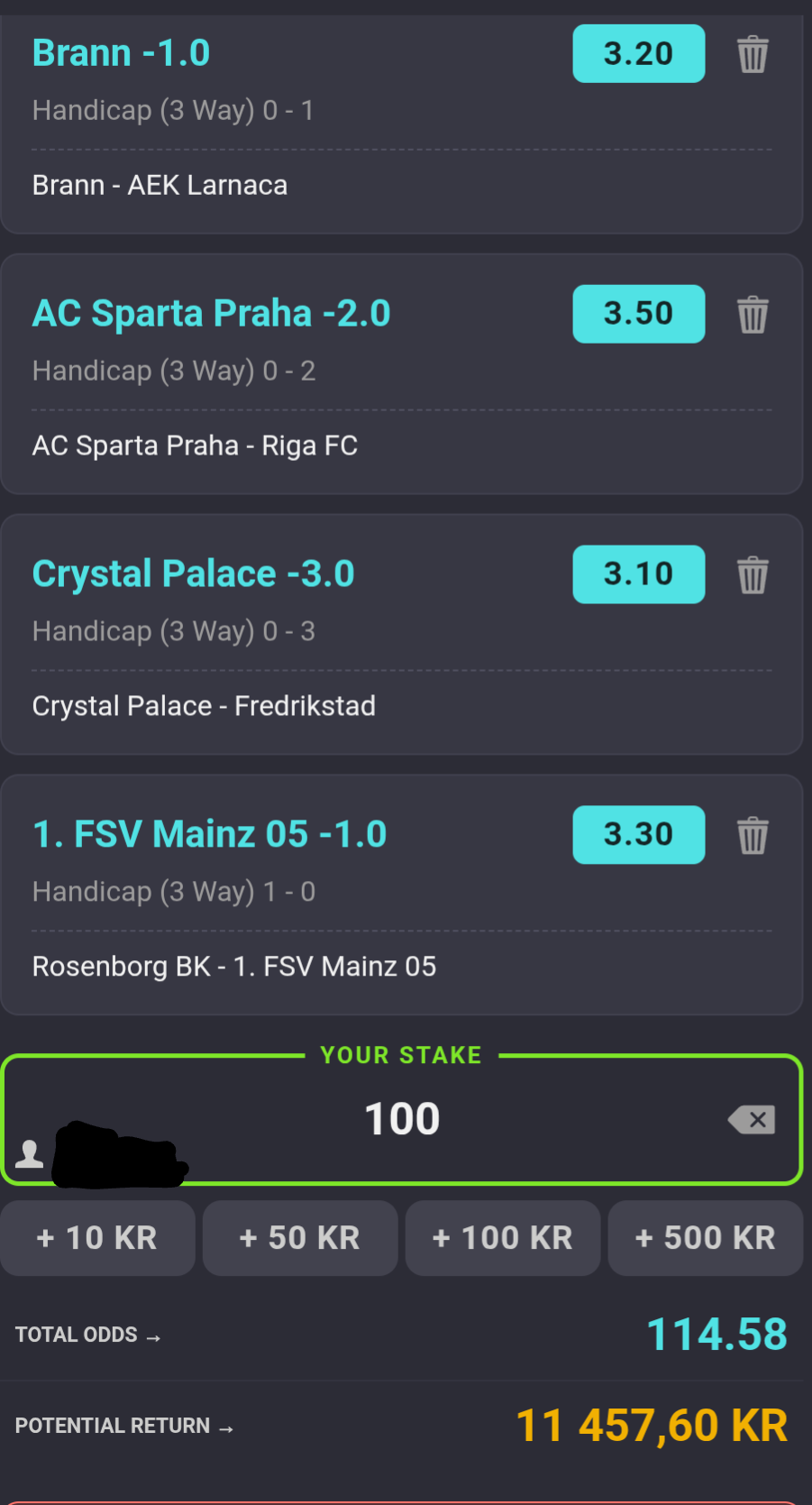Clear the stake with the backspace icon

click(752, 1120)
